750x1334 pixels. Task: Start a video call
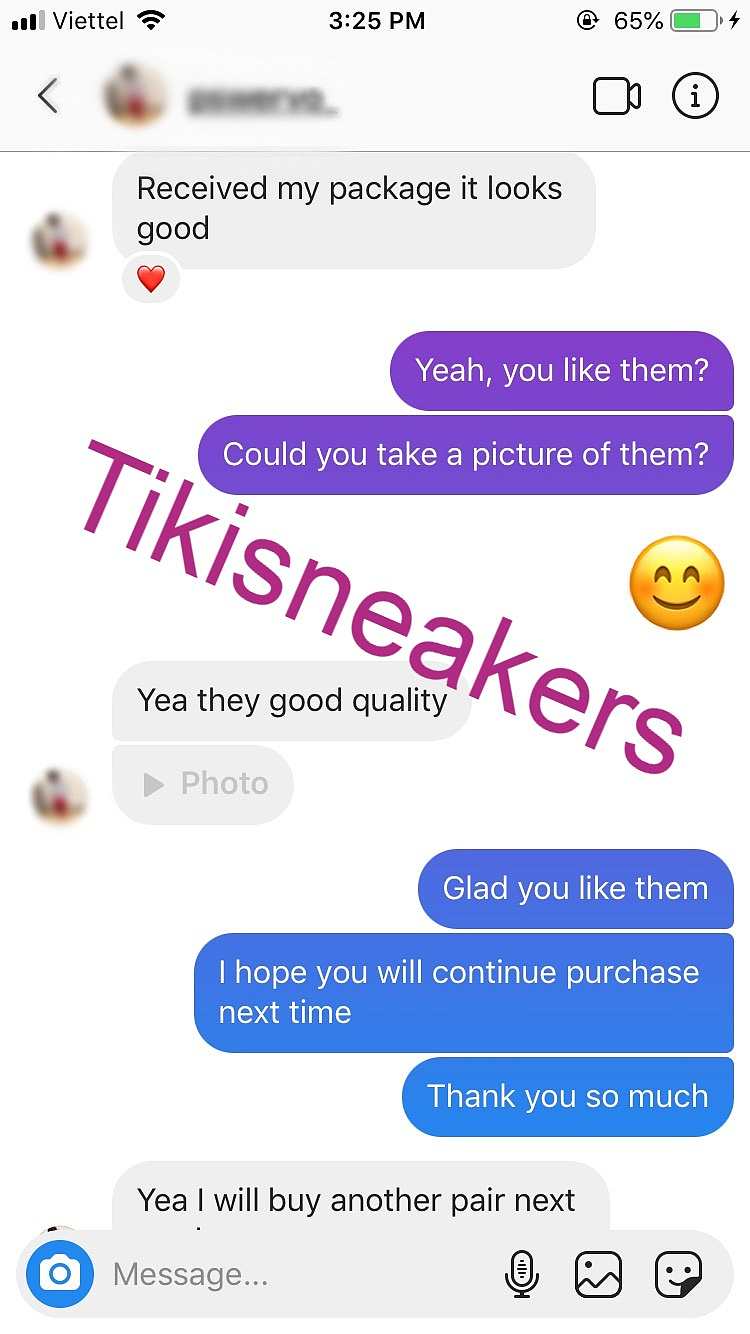[617, 97]
